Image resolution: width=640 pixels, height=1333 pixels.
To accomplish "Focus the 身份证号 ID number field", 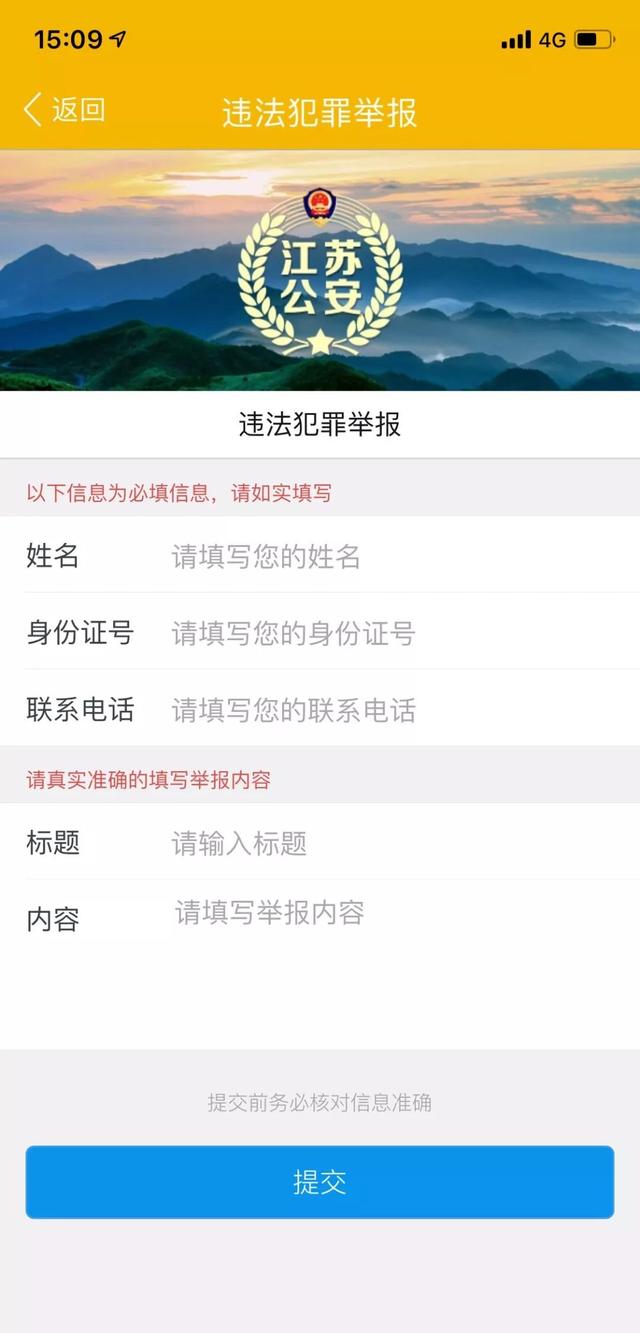I will coord(390,633).
